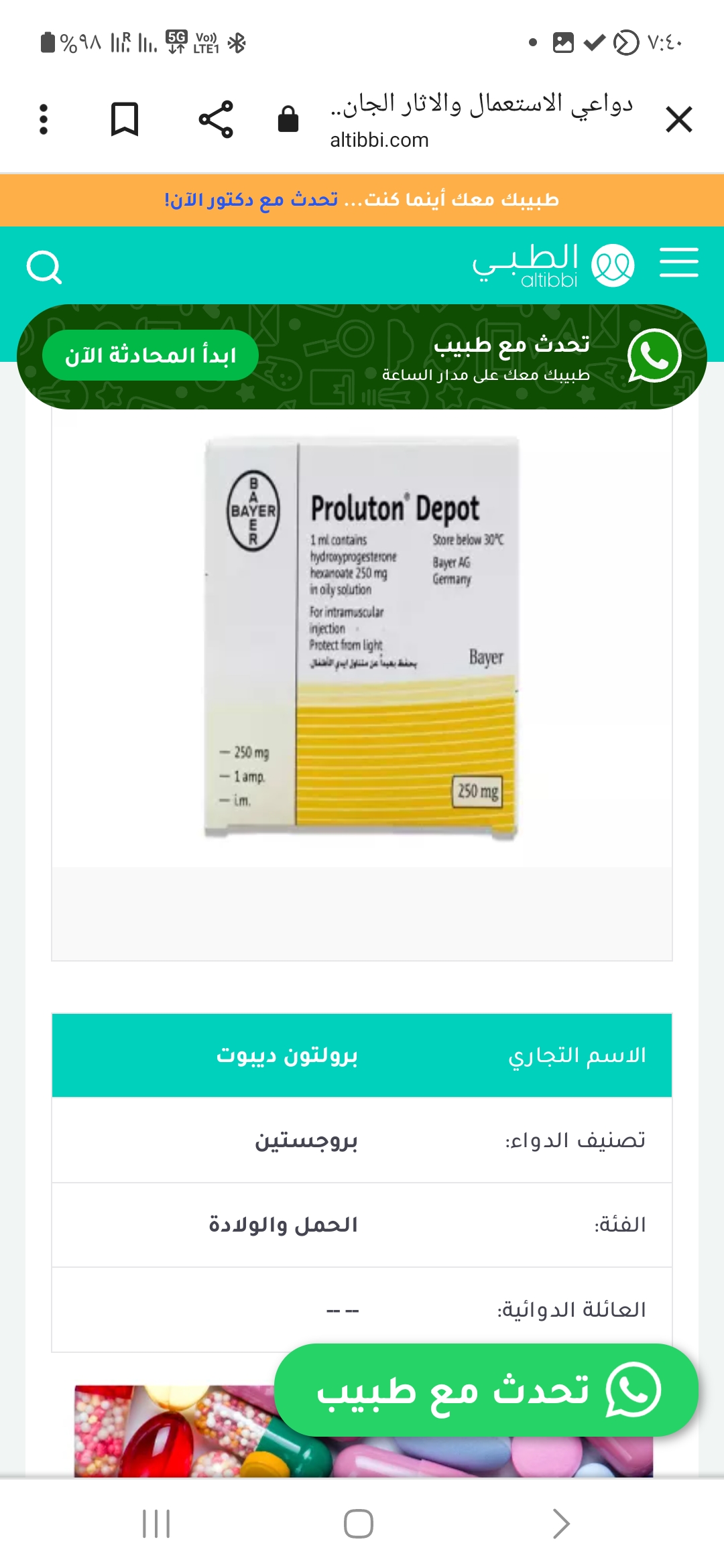Bookmark this web page
724x1568 pixels.
(x=125, y=120)
